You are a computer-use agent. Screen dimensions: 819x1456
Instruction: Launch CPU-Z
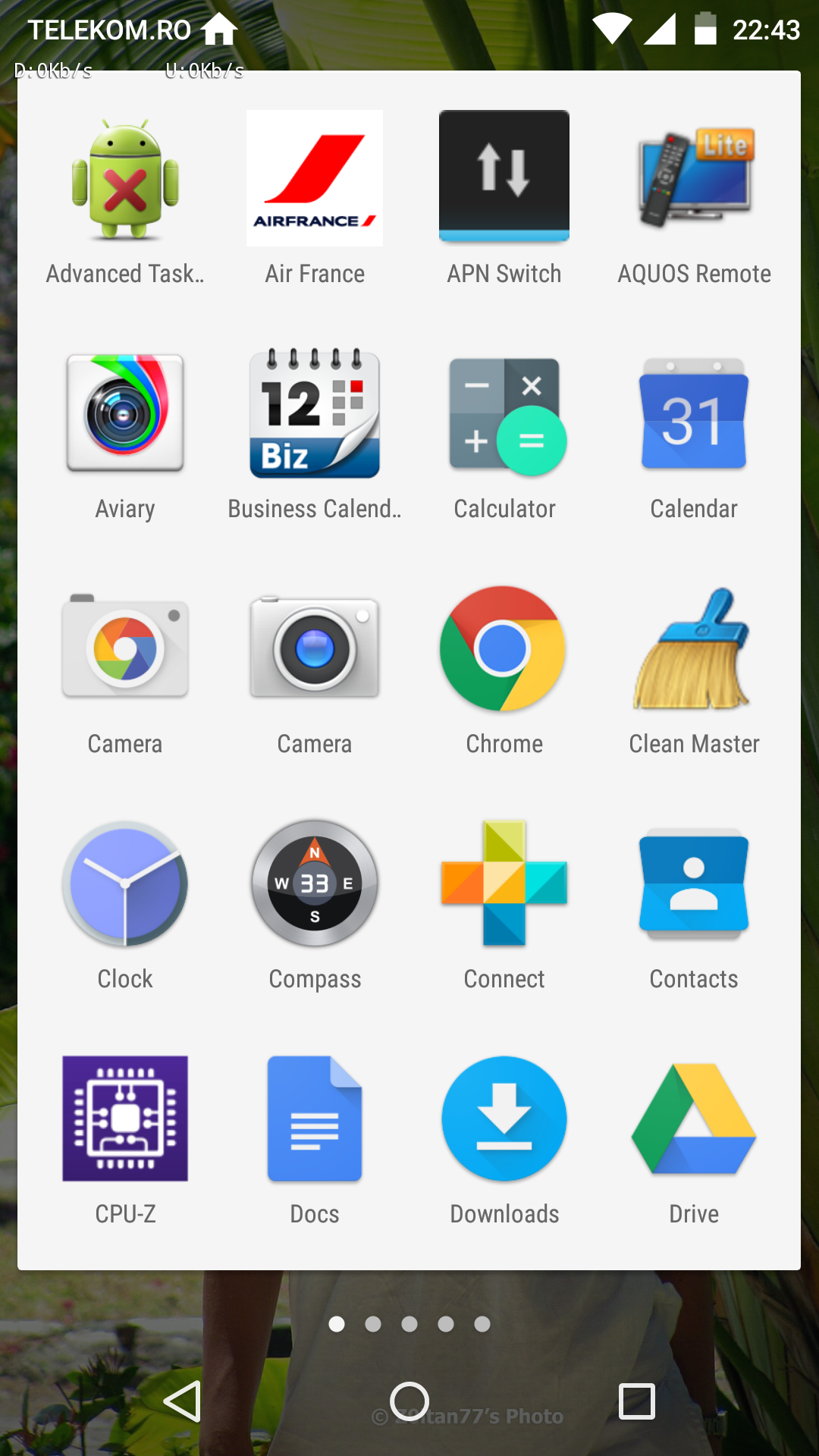coord(125,1120)
